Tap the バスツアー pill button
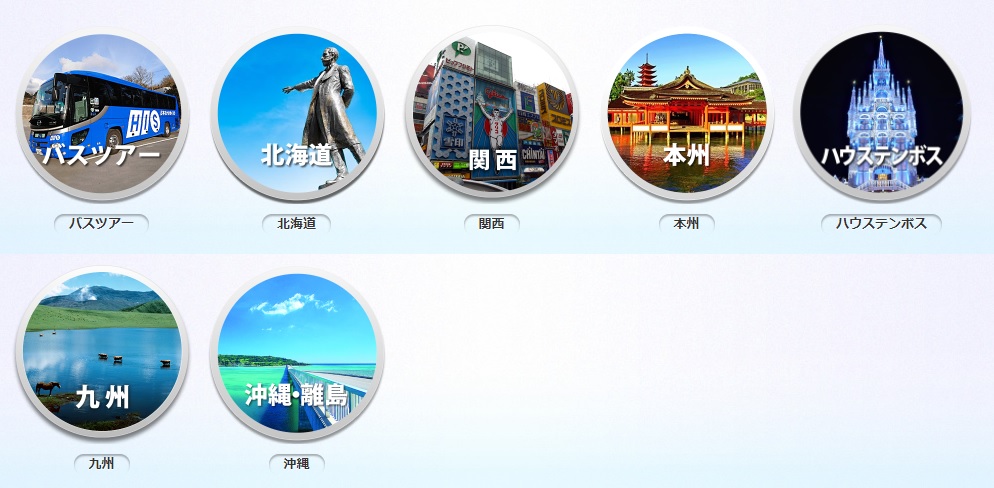 coord(101,223)
